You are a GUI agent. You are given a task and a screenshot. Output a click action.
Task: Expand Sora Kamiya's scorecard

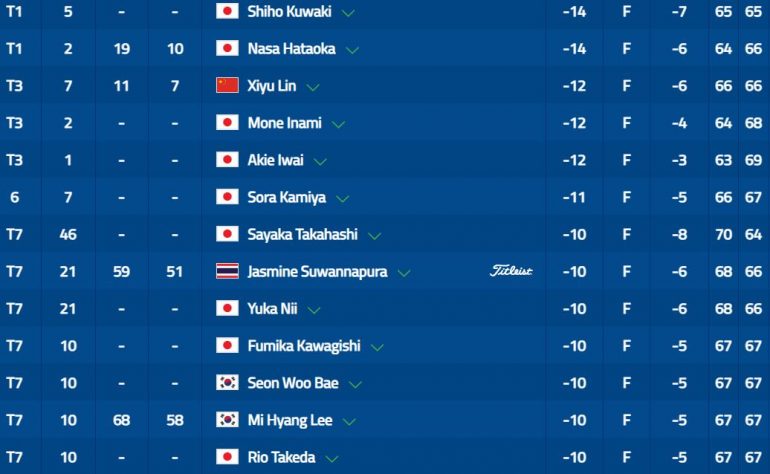(x=344, y=198)
